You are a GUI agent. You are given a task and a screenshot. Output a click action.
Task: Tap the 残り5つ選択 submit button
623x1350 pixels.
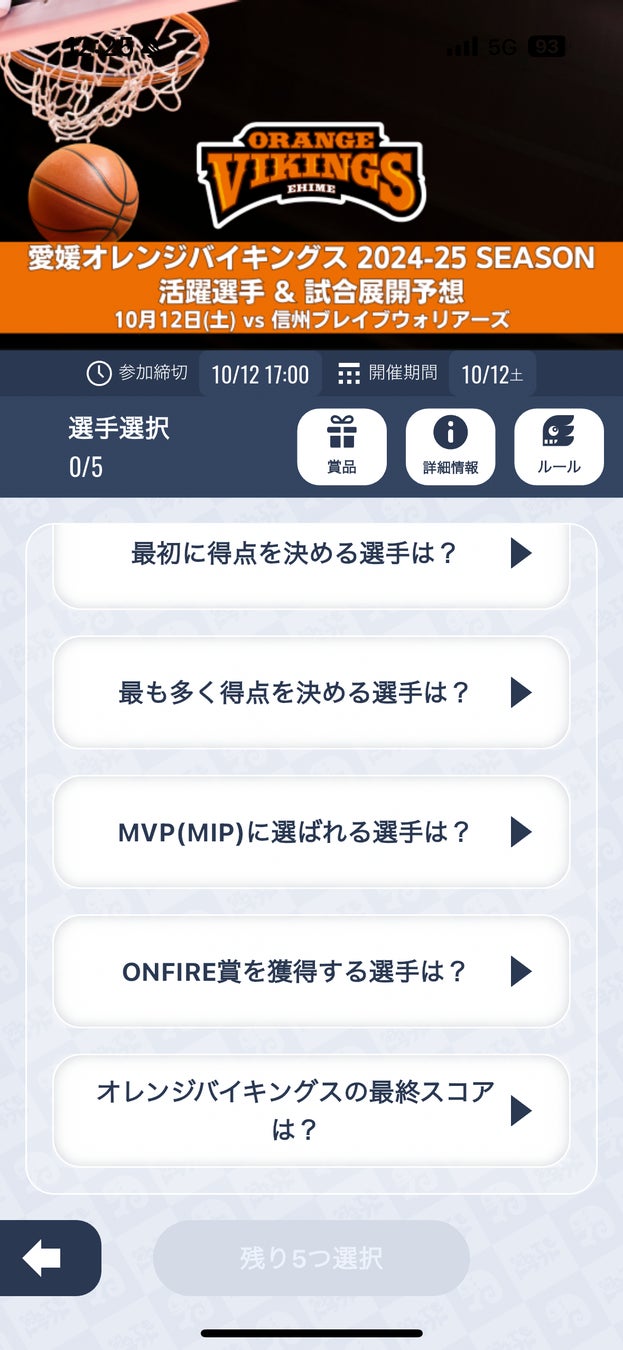coord(311,1258)
